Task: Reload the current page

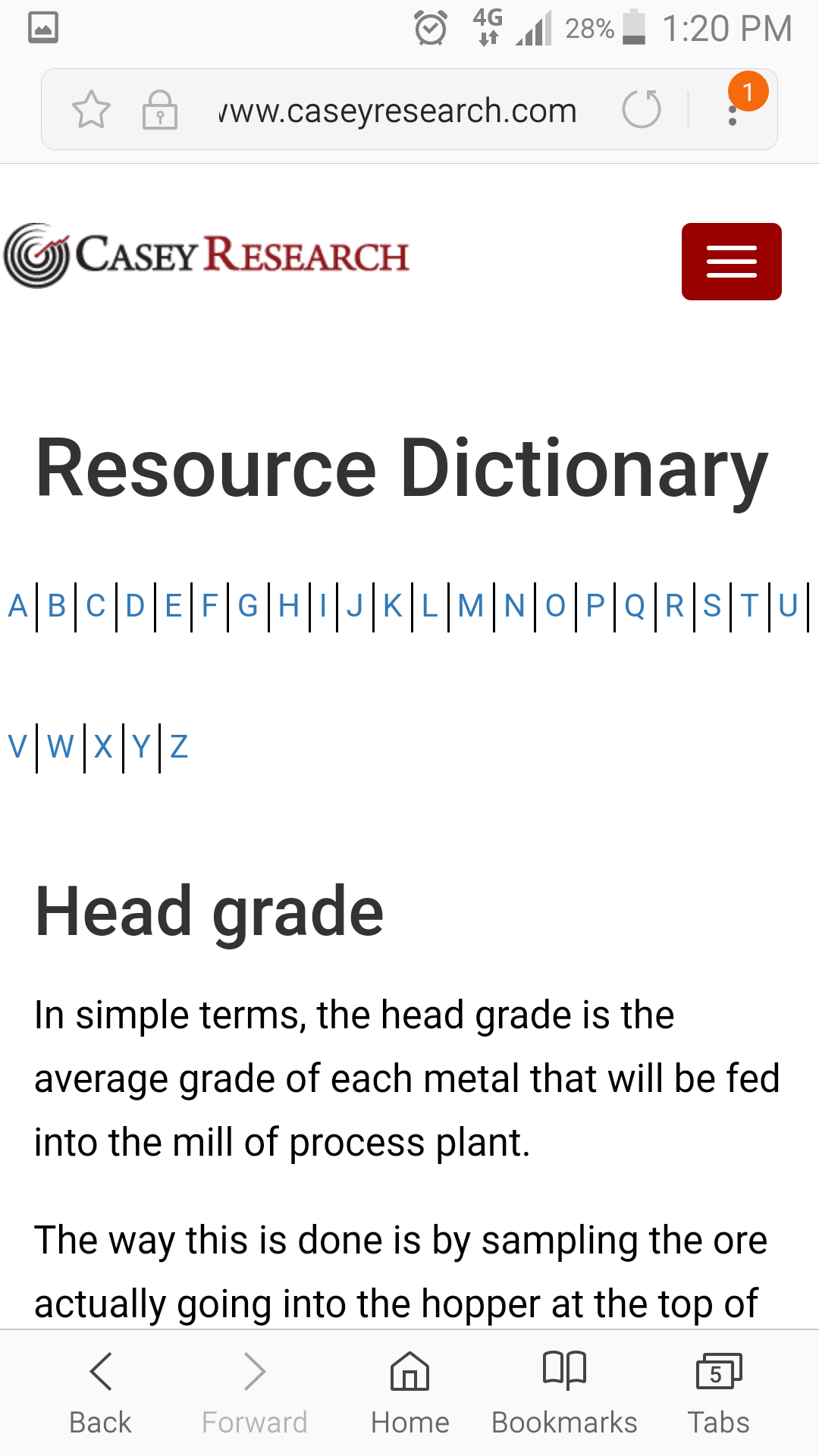Action: (x=642, y=109)
